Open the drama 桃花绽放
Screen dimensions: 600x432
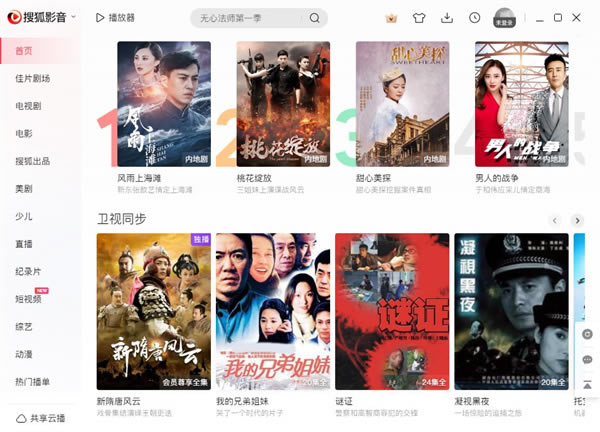click(283, 104)
